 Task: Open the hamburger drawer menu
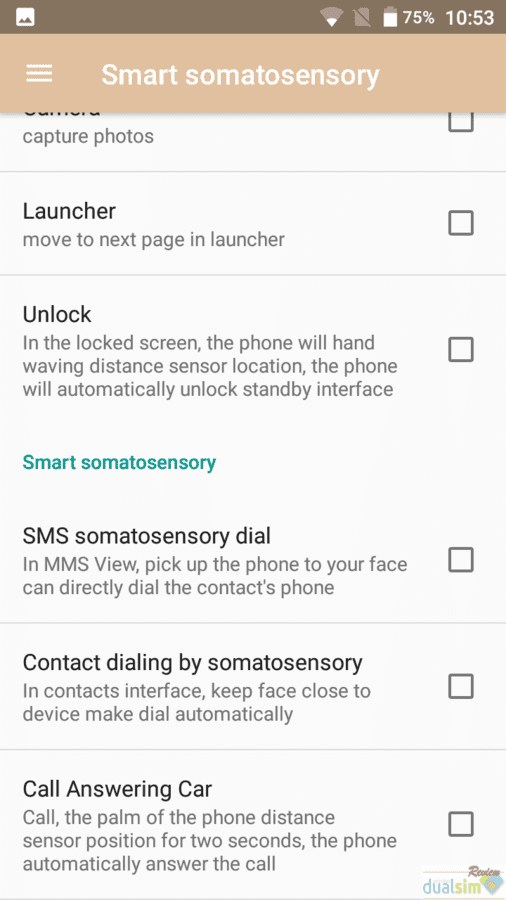[39, 74]
